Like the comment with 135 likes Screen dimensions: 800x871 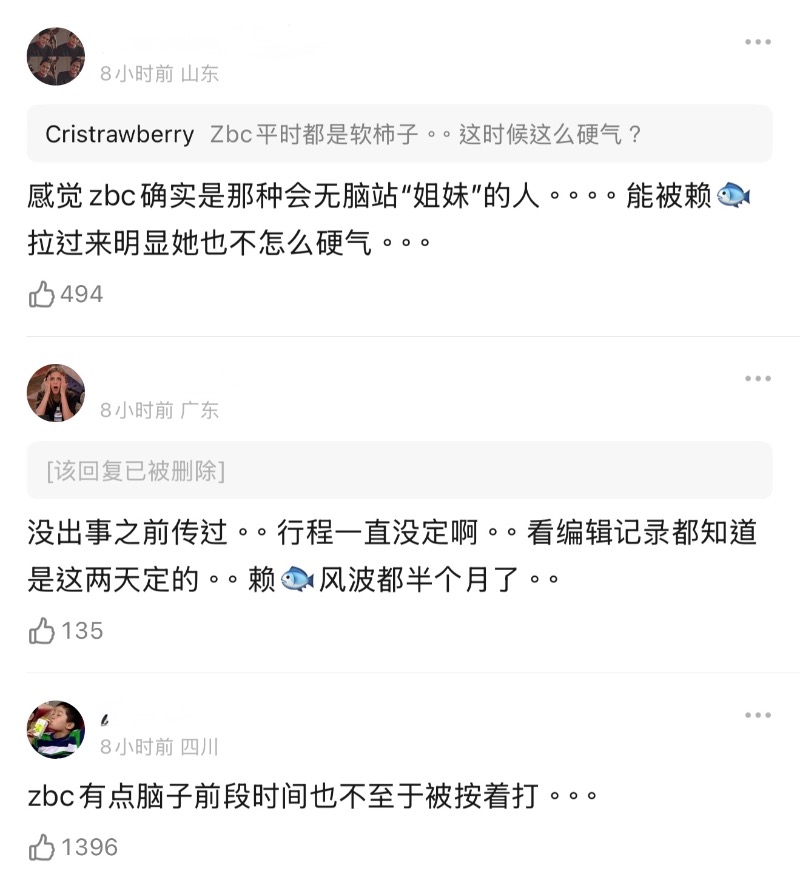(42, 631)
